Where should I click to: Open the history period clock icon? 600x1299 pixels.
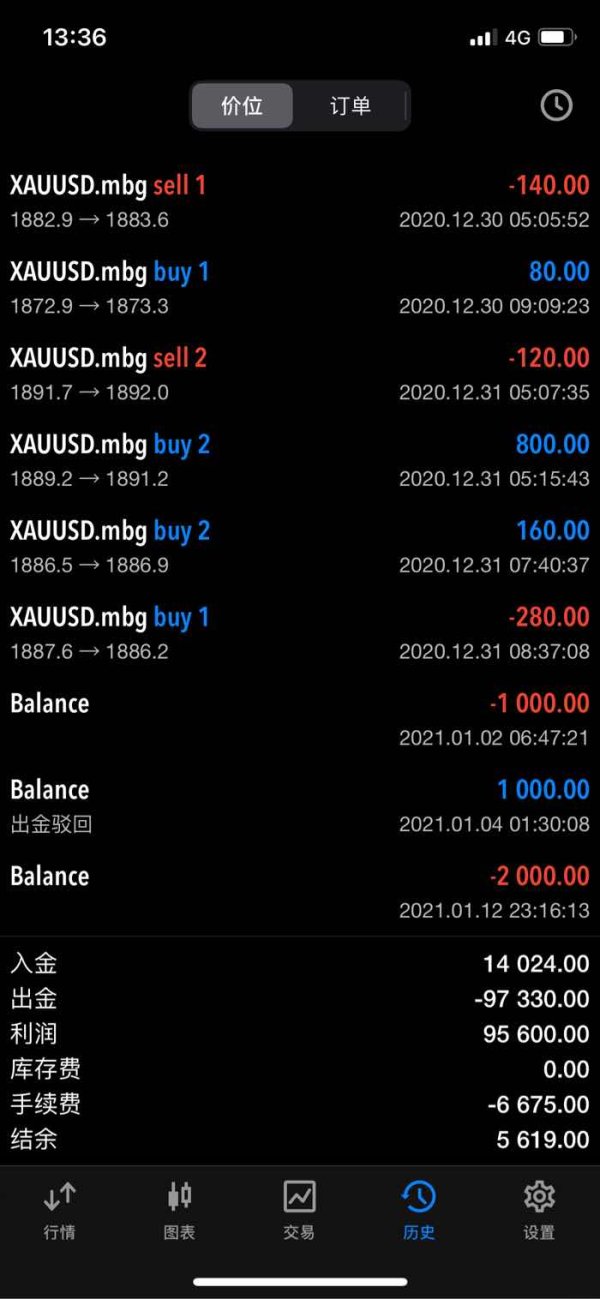coord(556,105)
